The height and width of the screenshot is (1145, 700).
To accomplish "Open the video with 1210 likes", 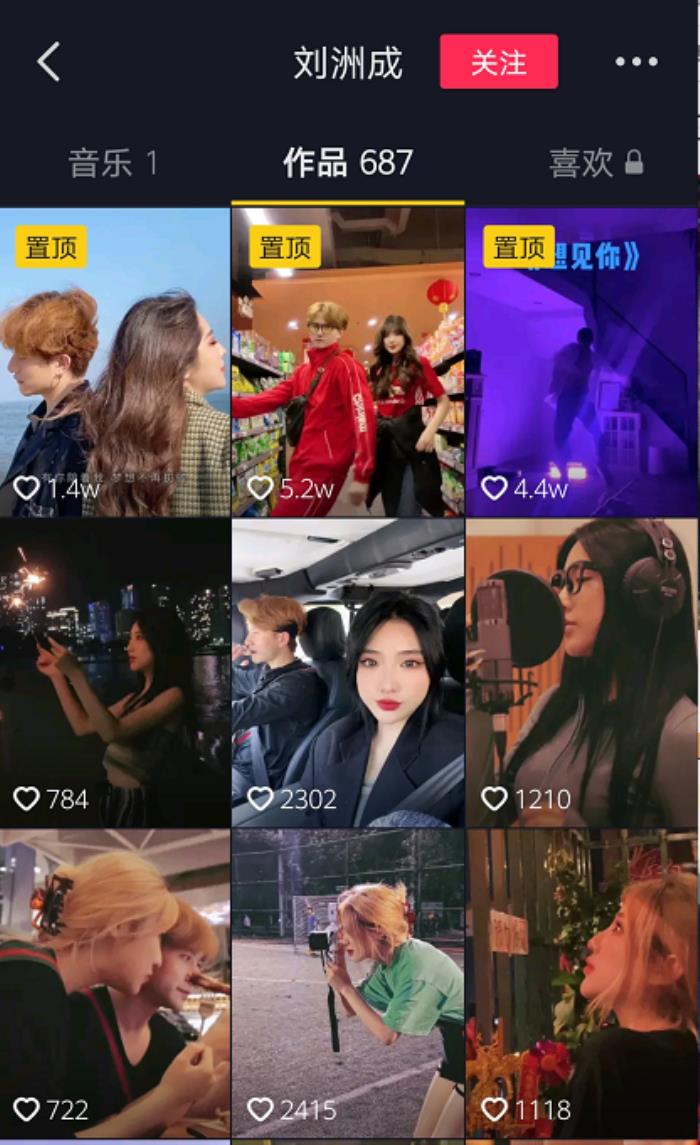I will [581, 672].
